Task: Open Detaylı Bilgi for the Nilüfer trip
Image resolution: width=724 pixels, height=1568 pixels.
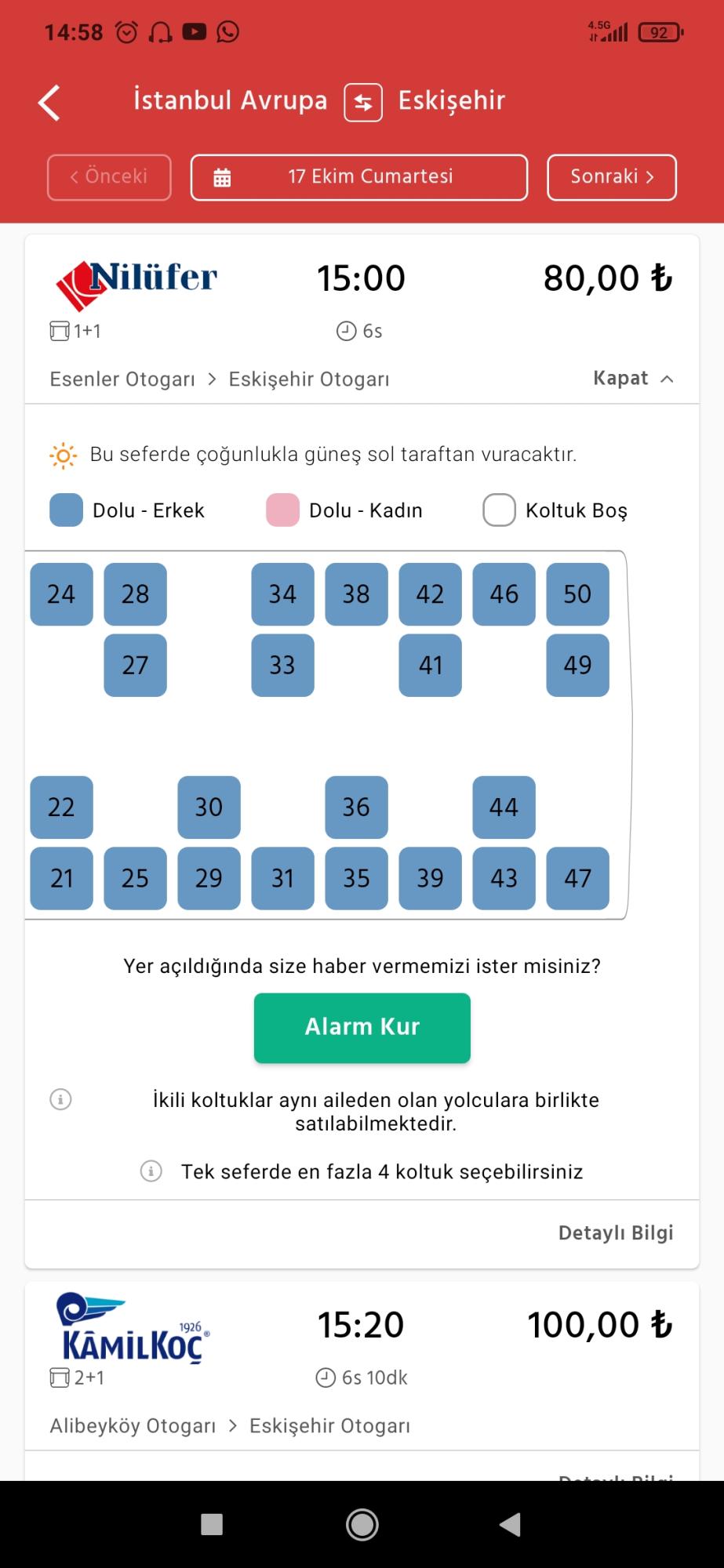Action: [x=616, y=1232]
